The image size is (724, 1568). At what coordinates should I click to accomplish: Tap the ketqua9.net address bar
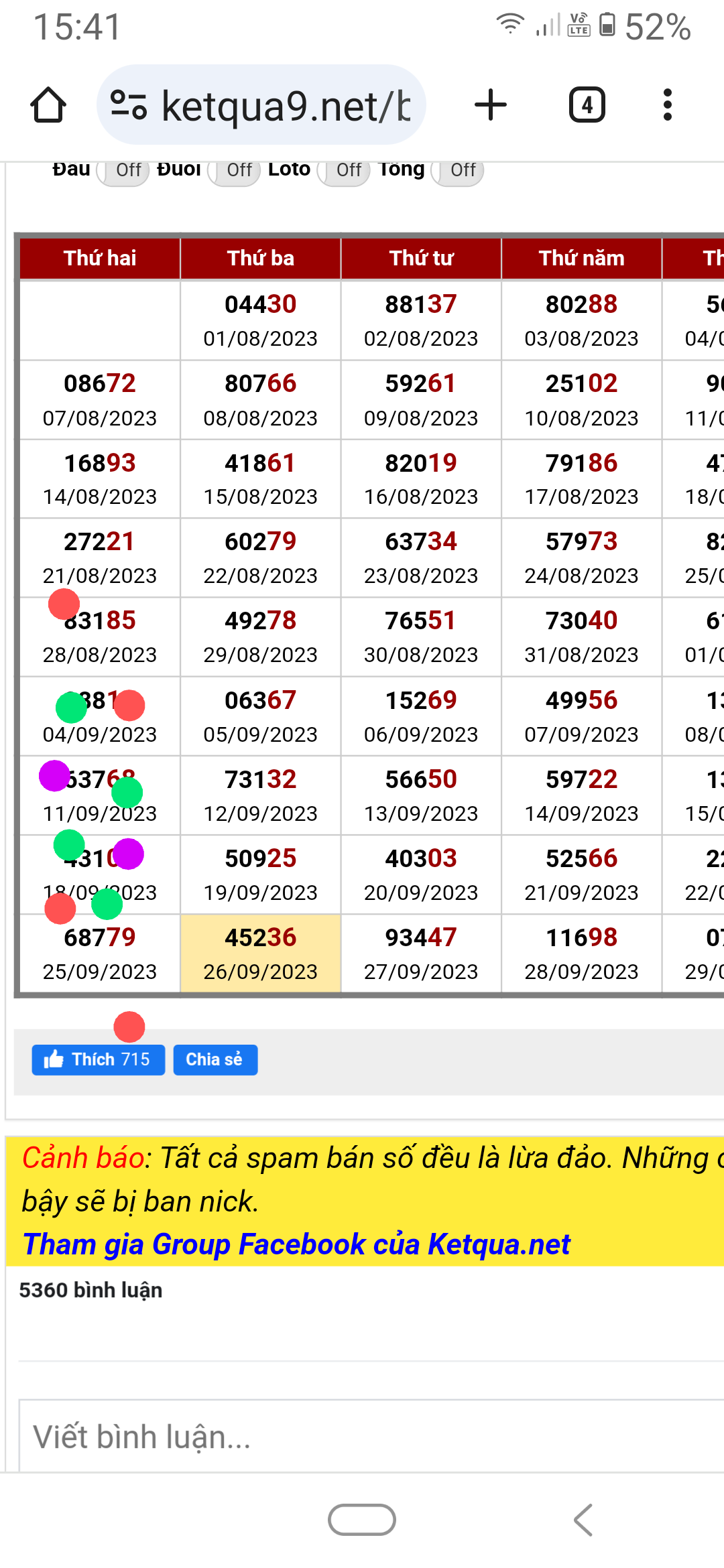pos(261,105)
